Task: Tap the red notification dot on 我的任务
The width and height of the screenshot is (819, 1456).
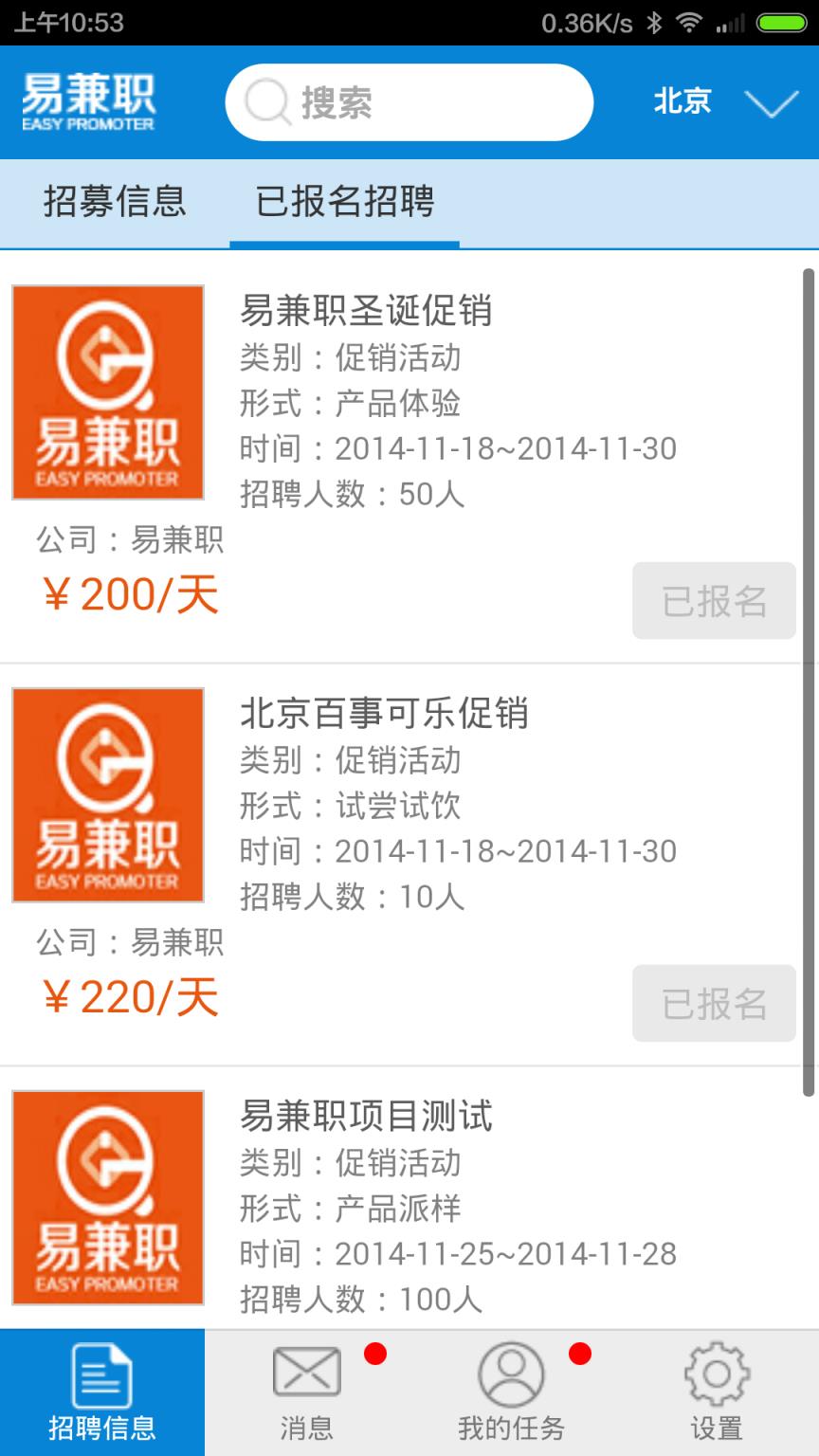Action: point(580,1354)
